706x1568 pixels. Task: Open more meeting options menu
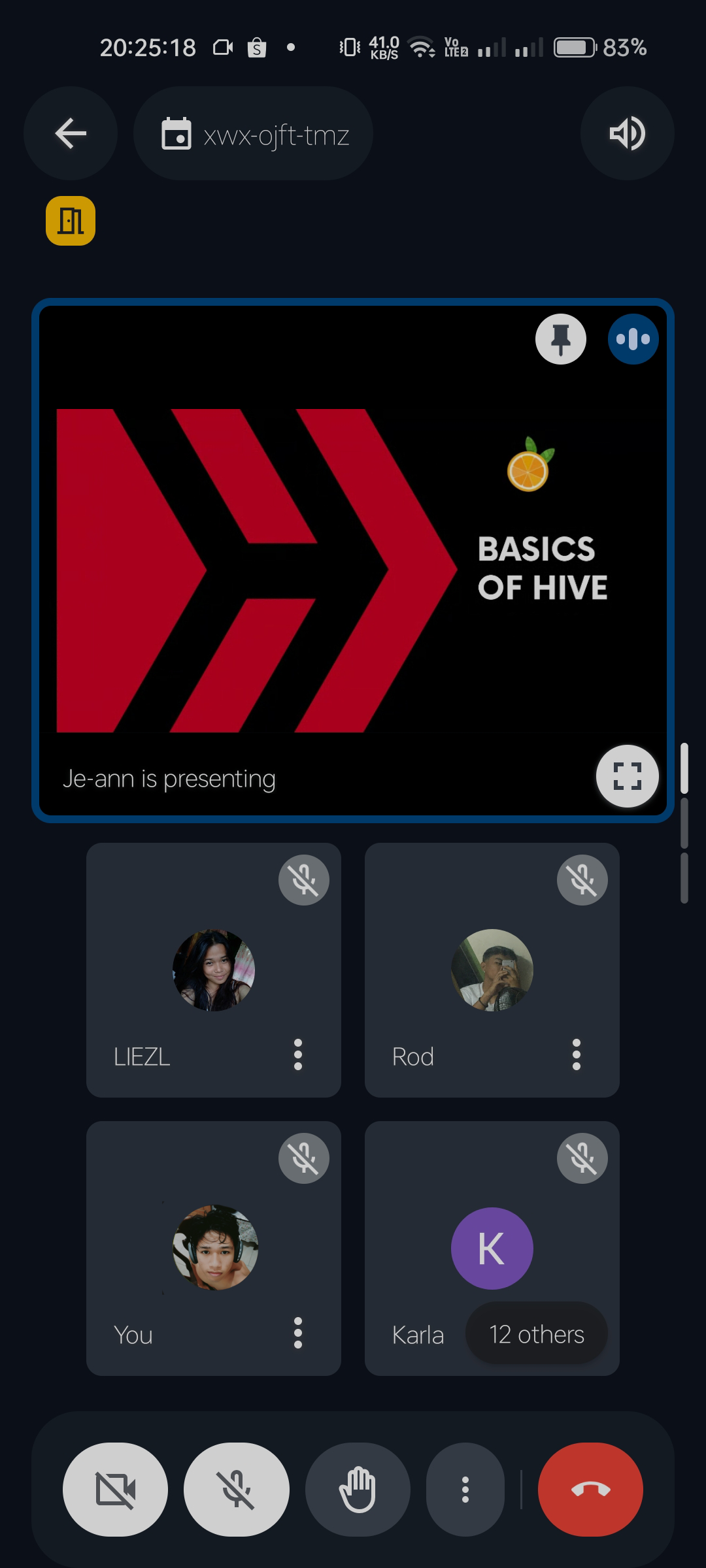465,1490
